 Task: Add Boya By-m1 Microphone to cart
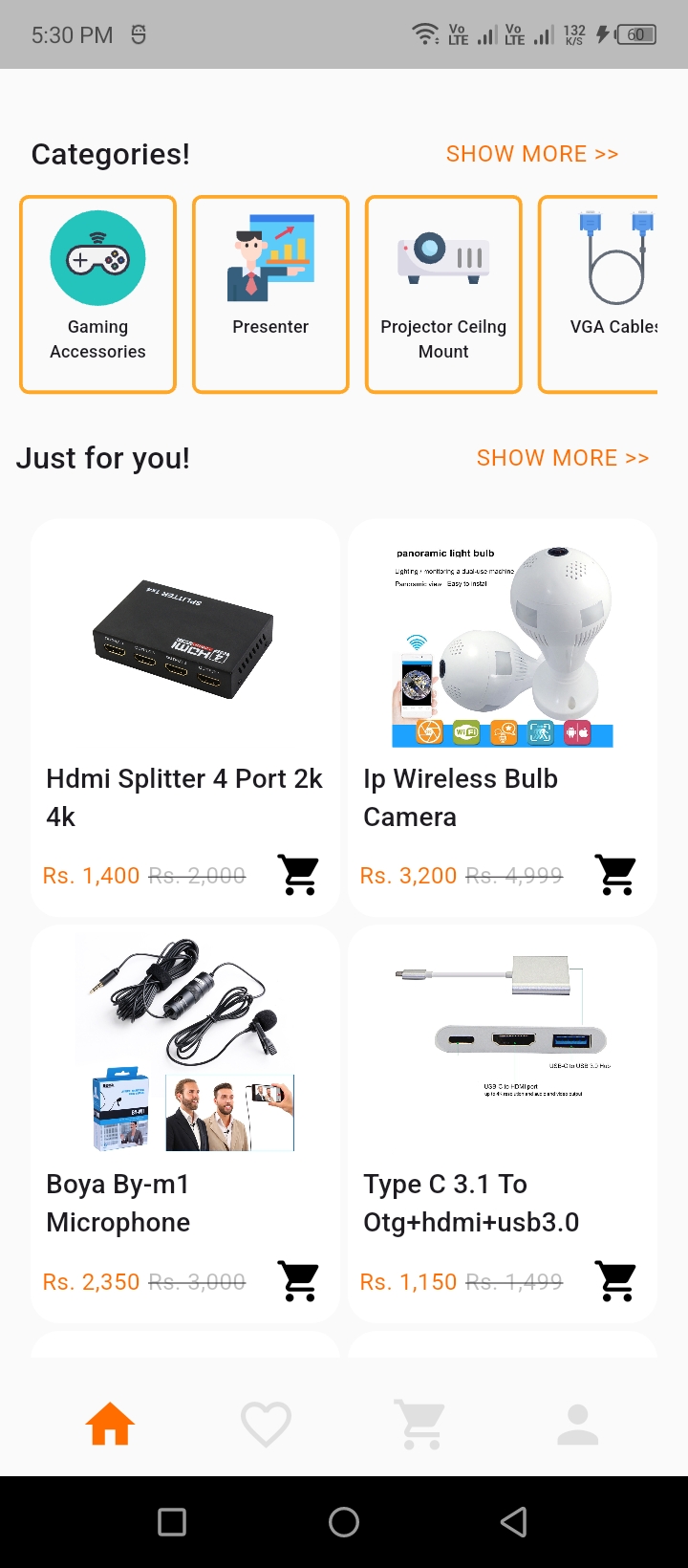(x=299, y=1280)
